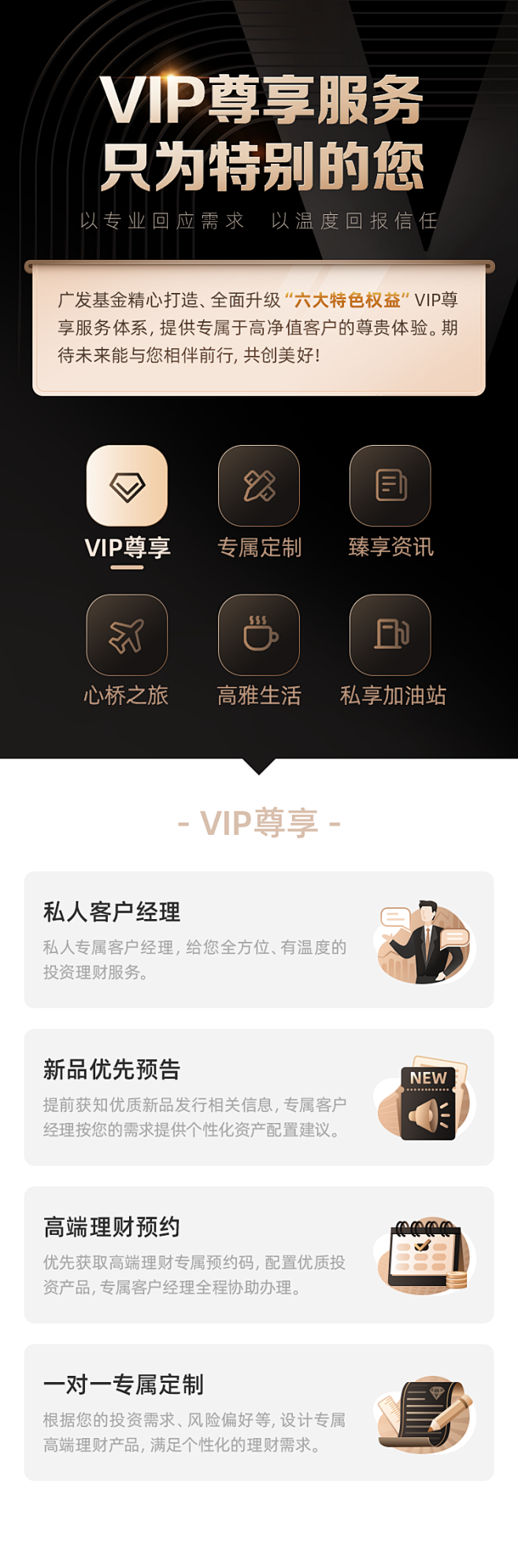Image resolution: width=518 pixels, height=1568 pixels.
Task: Select the VIP尊享 tab
Action: (x=127, y=486)
